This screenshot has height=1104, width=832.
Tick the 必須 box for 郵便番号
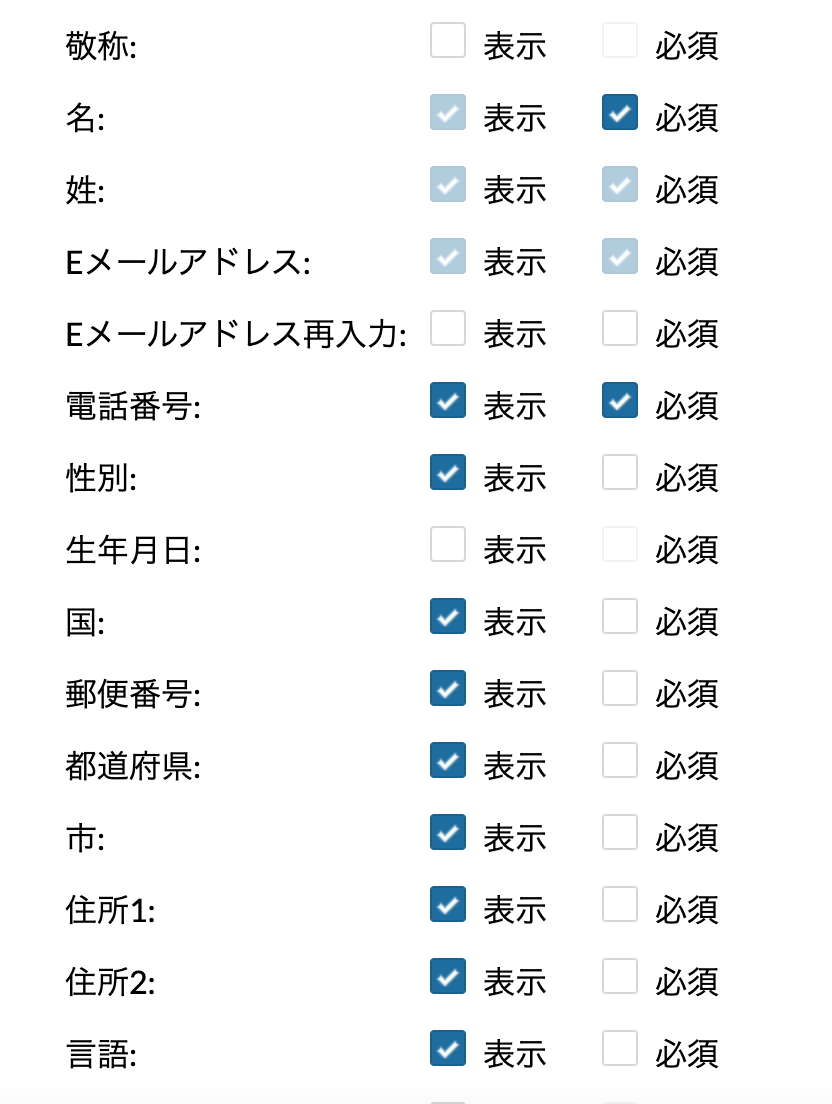[620, 689]
